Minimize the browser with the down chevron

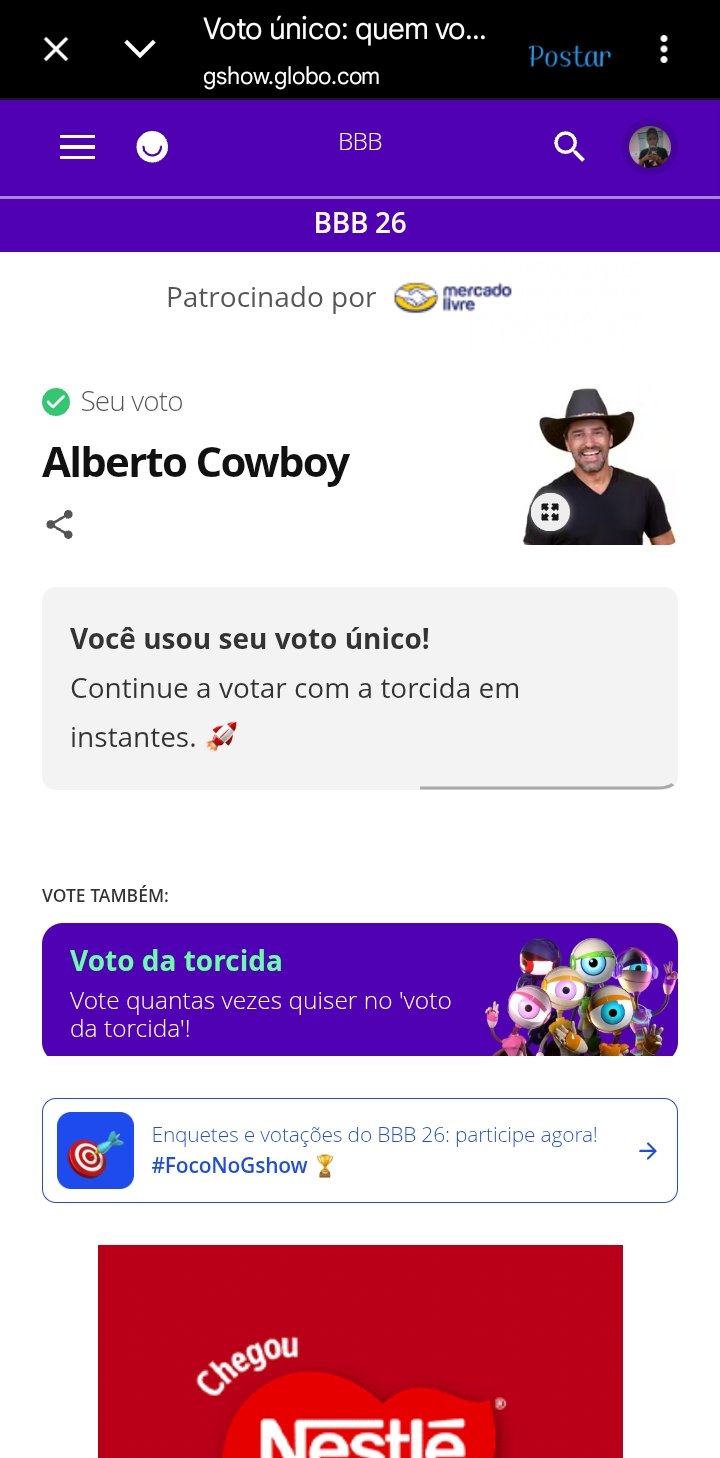pos(139,49)
